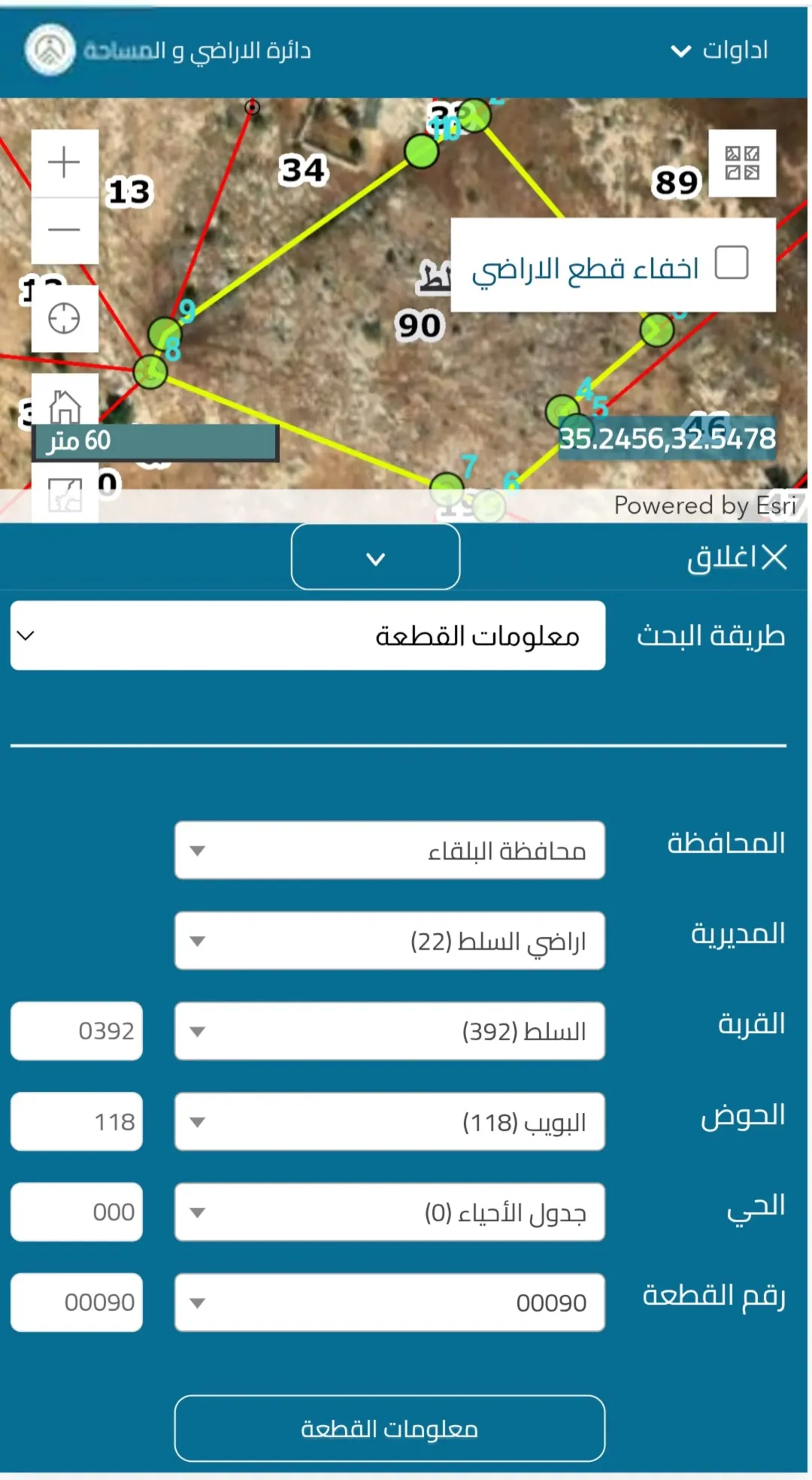The width and height of the screenshot is (812, 1480).
Task: Edit the parcel number field 00090
Action: click(x=77, y=1303)
